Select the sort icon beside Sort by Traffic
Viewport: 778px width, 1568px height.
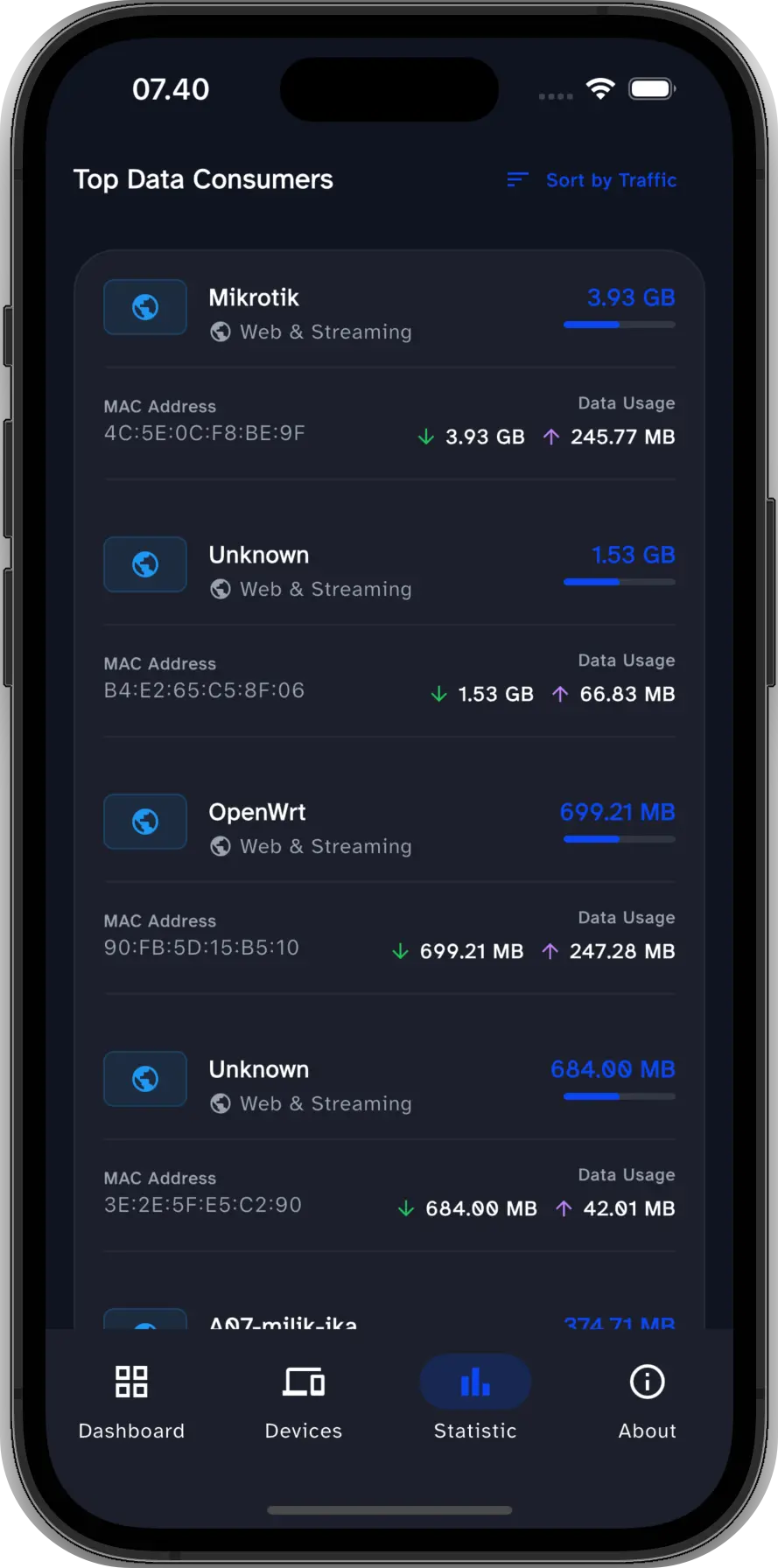pos(516,180)
